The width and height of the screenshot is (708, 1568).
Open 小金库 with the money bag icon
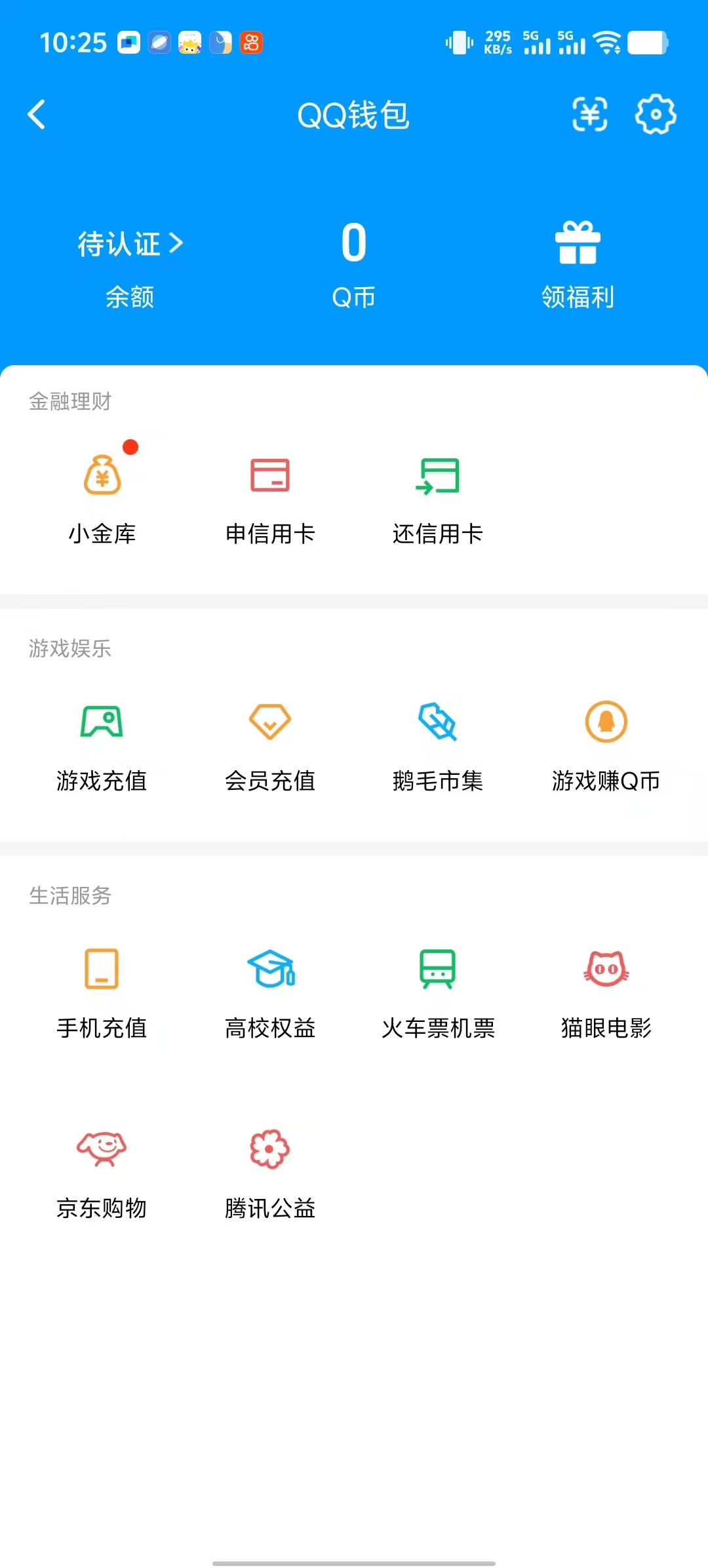102,495
